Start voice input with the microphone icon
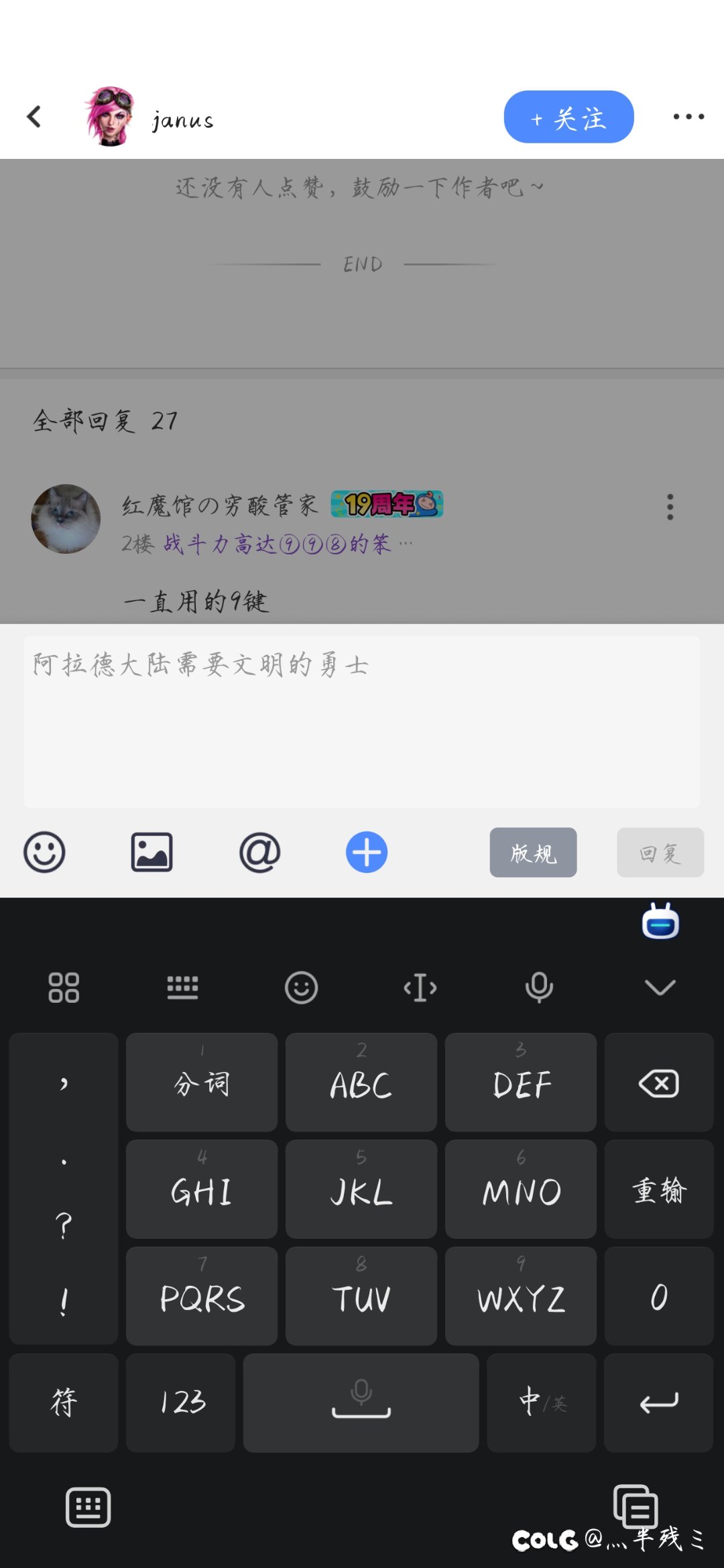Image resolution: width=724 pixels, height=1568 pixels. point(539,987)
